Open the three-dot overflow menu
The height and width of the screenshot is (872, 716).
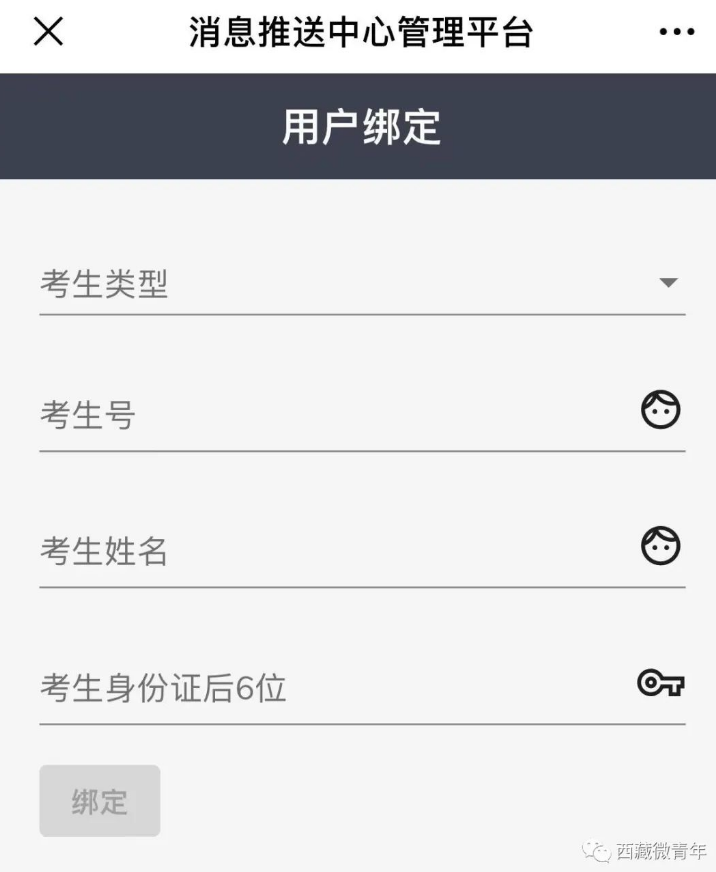pyautogui.click(x=676, y=32)
